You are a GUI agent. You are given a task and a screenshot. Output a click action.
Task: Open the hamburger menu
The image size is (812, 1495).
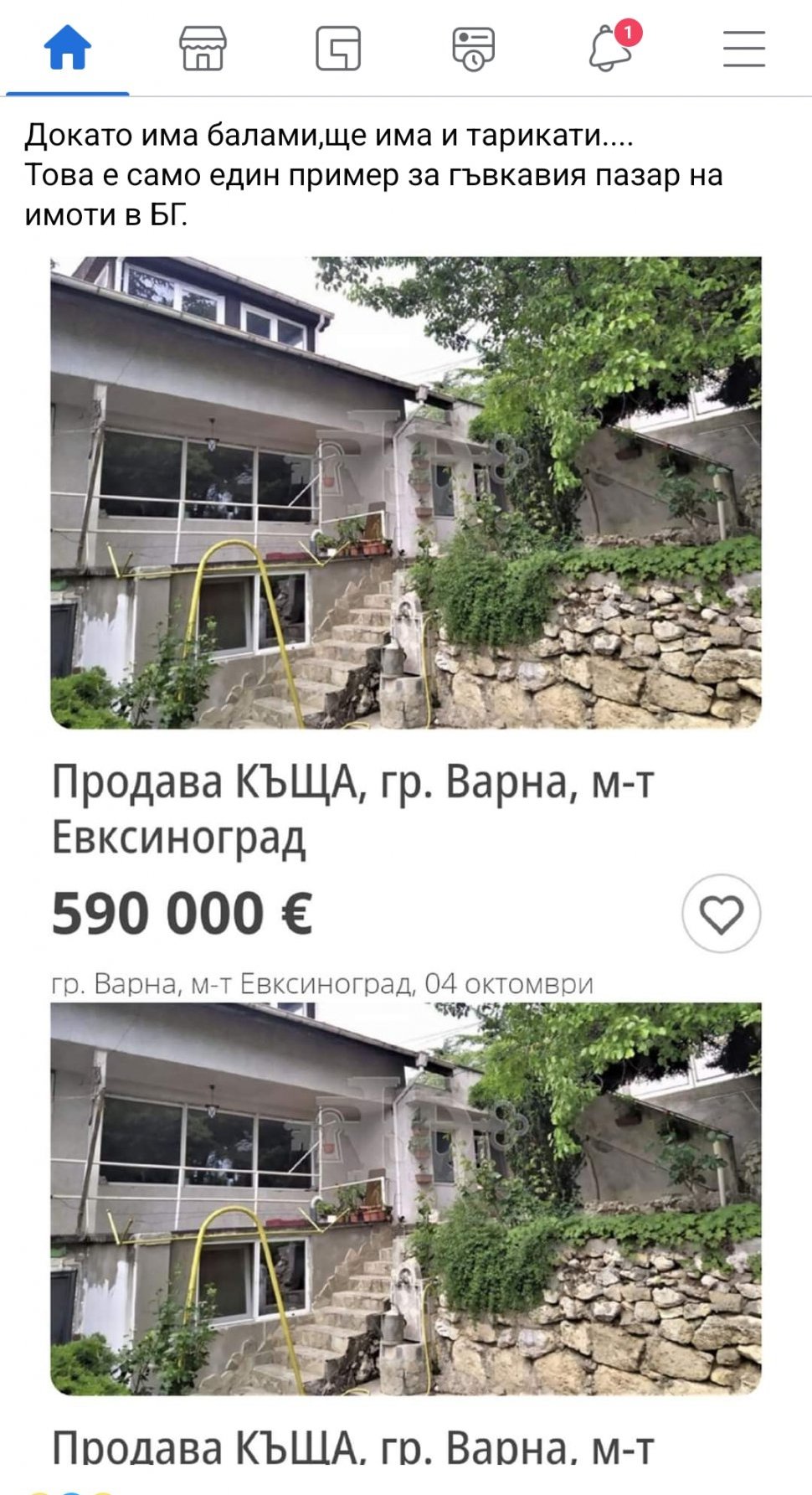pos(744,48)
